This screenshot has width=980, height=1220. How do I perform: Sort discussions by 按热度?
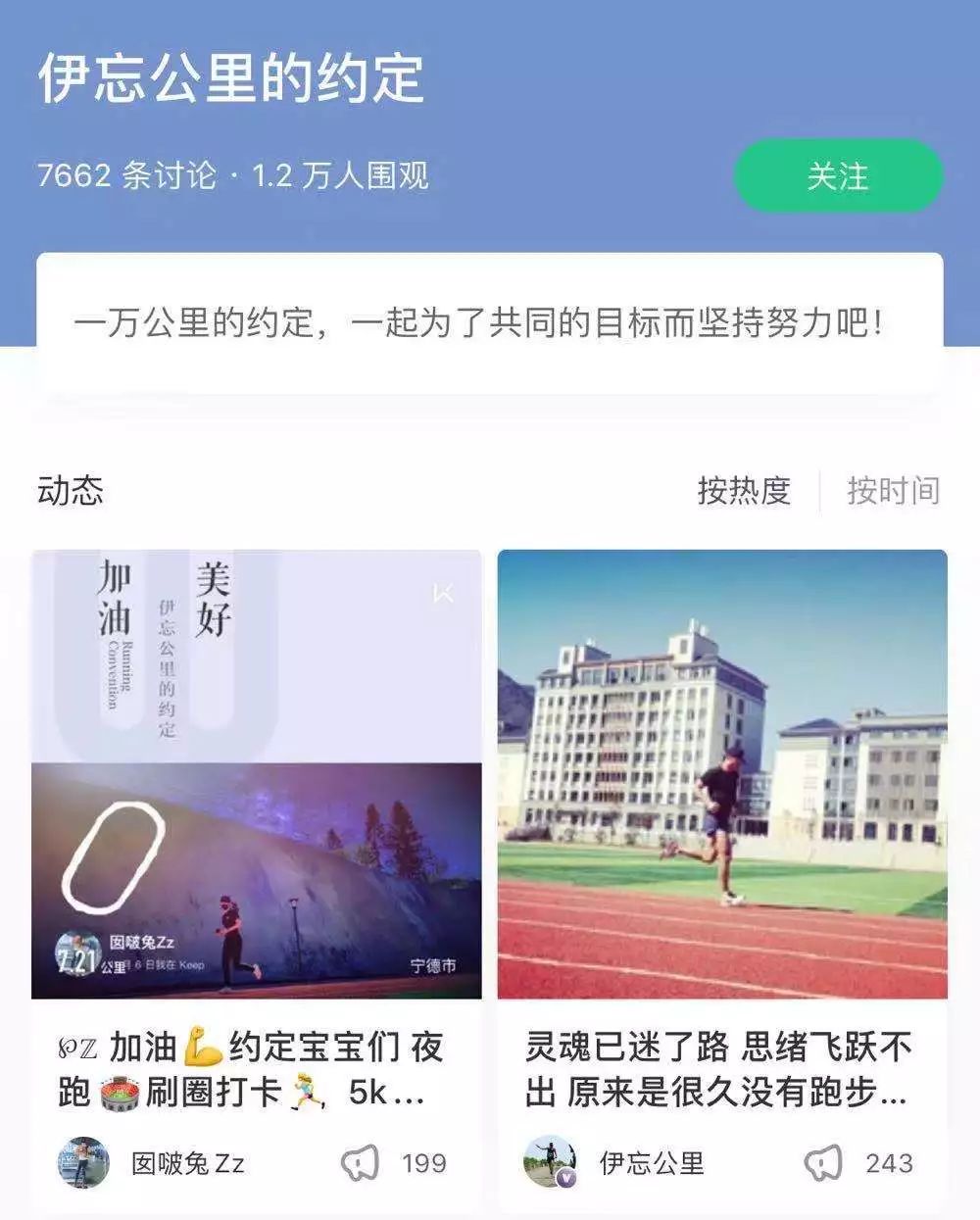coord(748,492)
